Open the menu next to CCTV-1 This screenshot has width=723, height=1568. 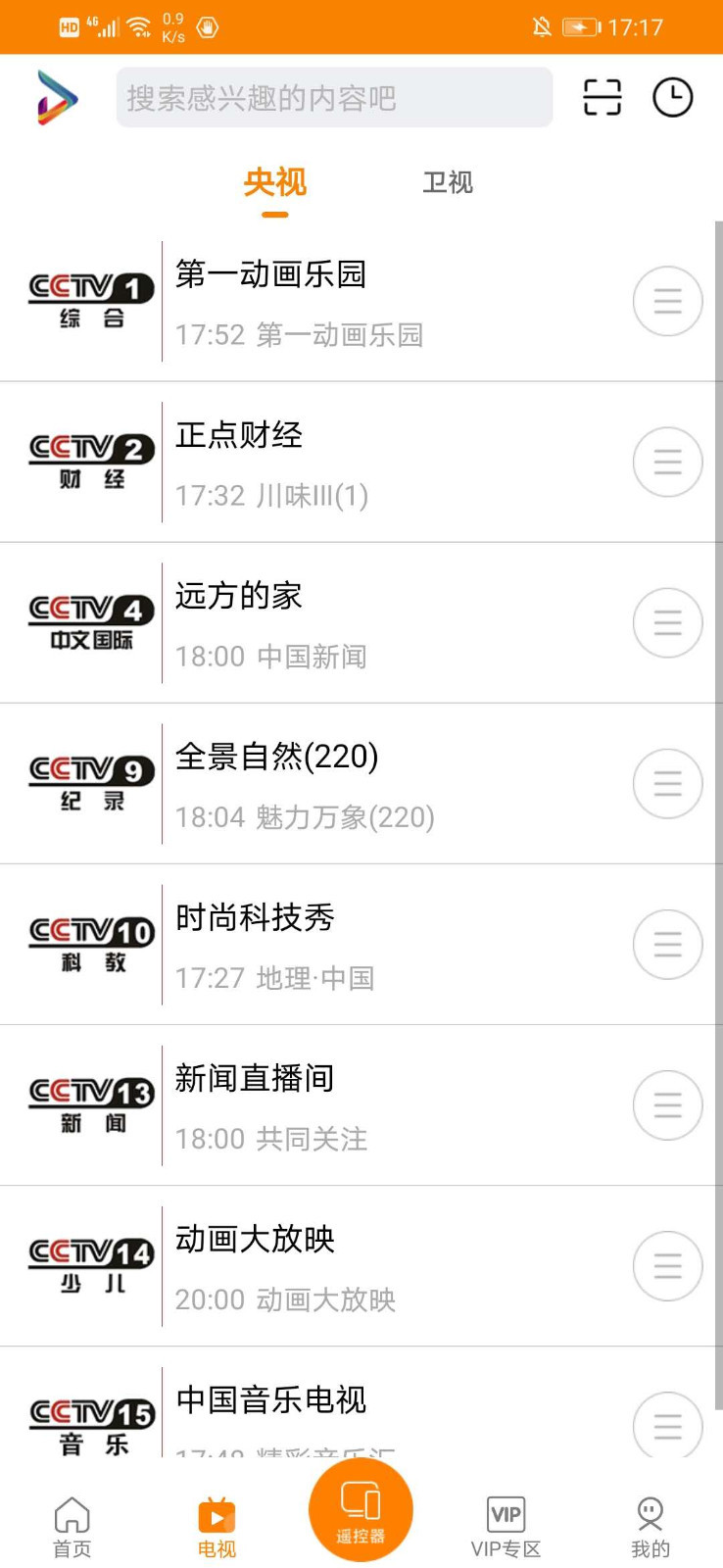(x=667, y=301)
